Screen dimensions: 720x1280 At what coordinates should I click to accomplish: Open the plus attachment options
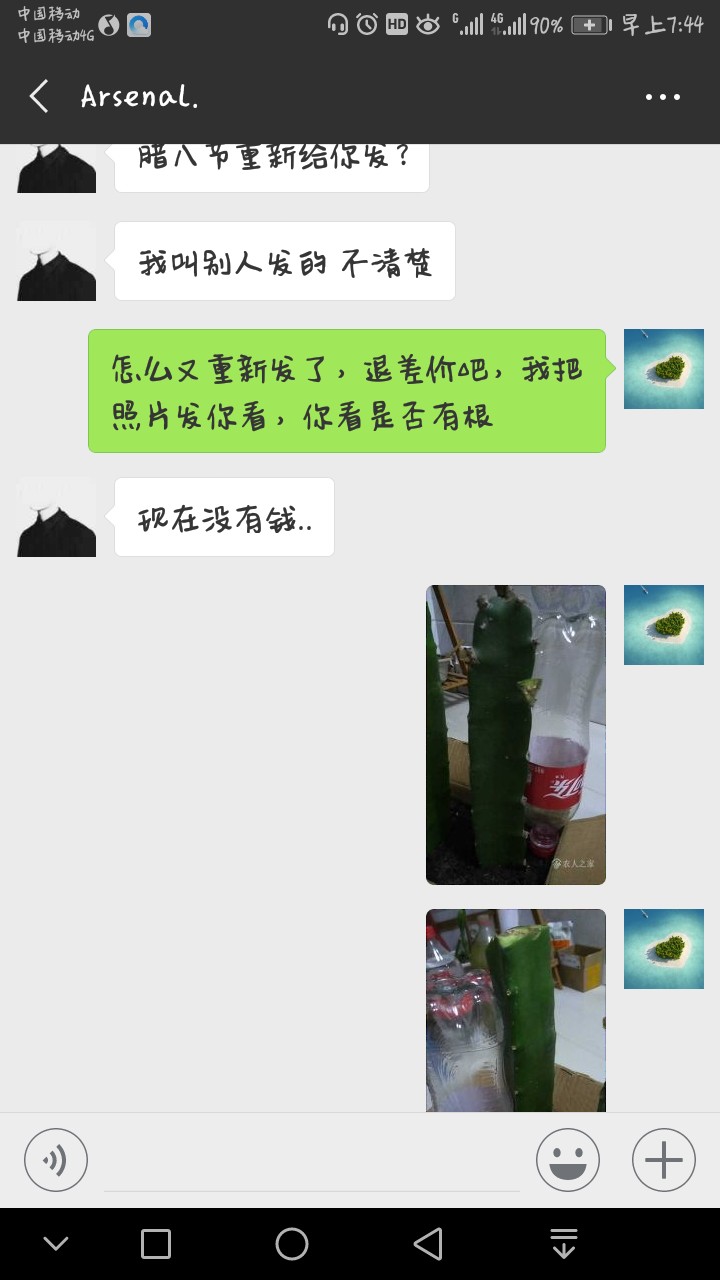click(x=664, y=1160)
